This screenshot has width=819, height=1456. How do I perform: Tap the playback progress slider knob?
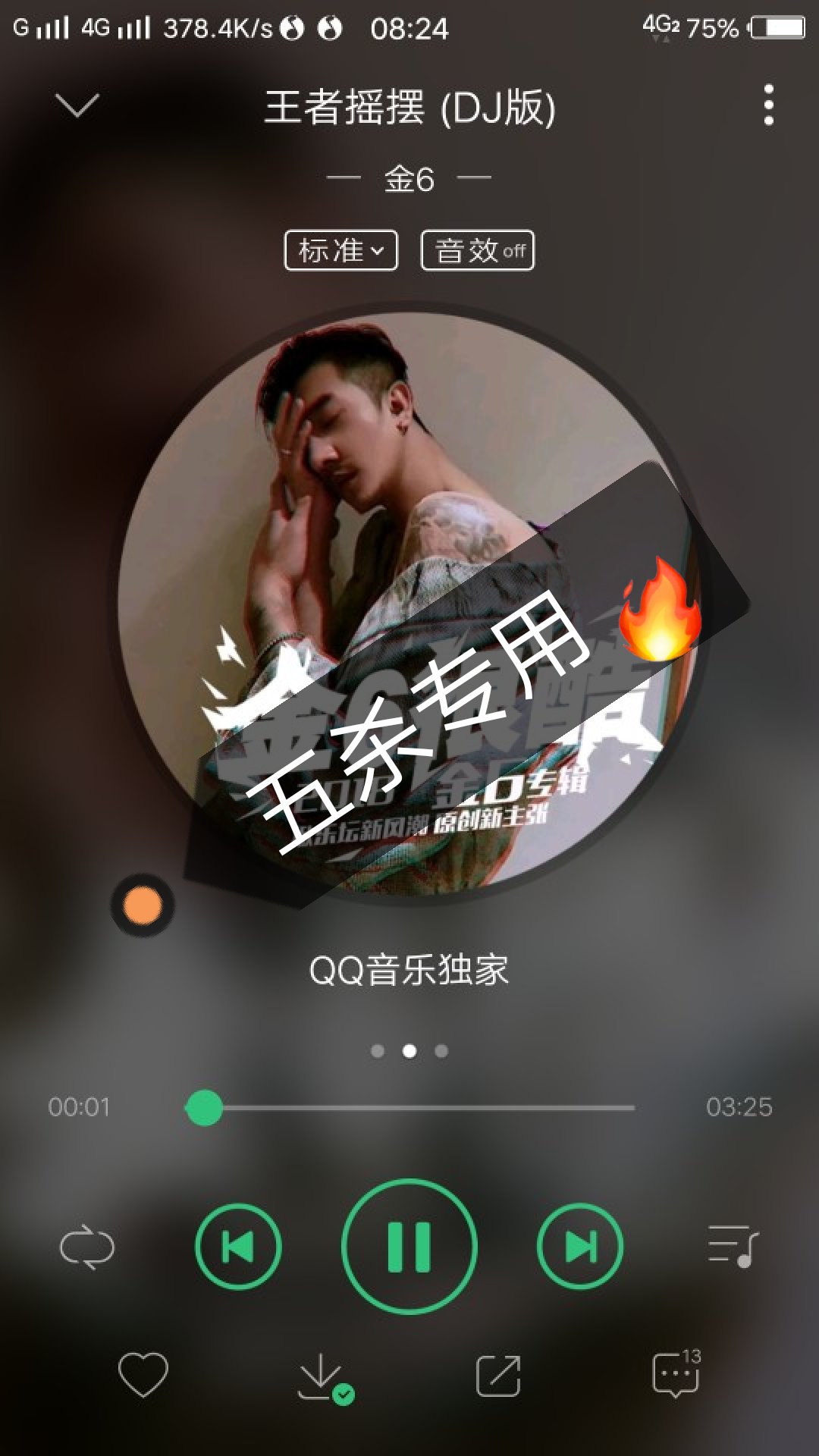click(x=204, y=1108)
